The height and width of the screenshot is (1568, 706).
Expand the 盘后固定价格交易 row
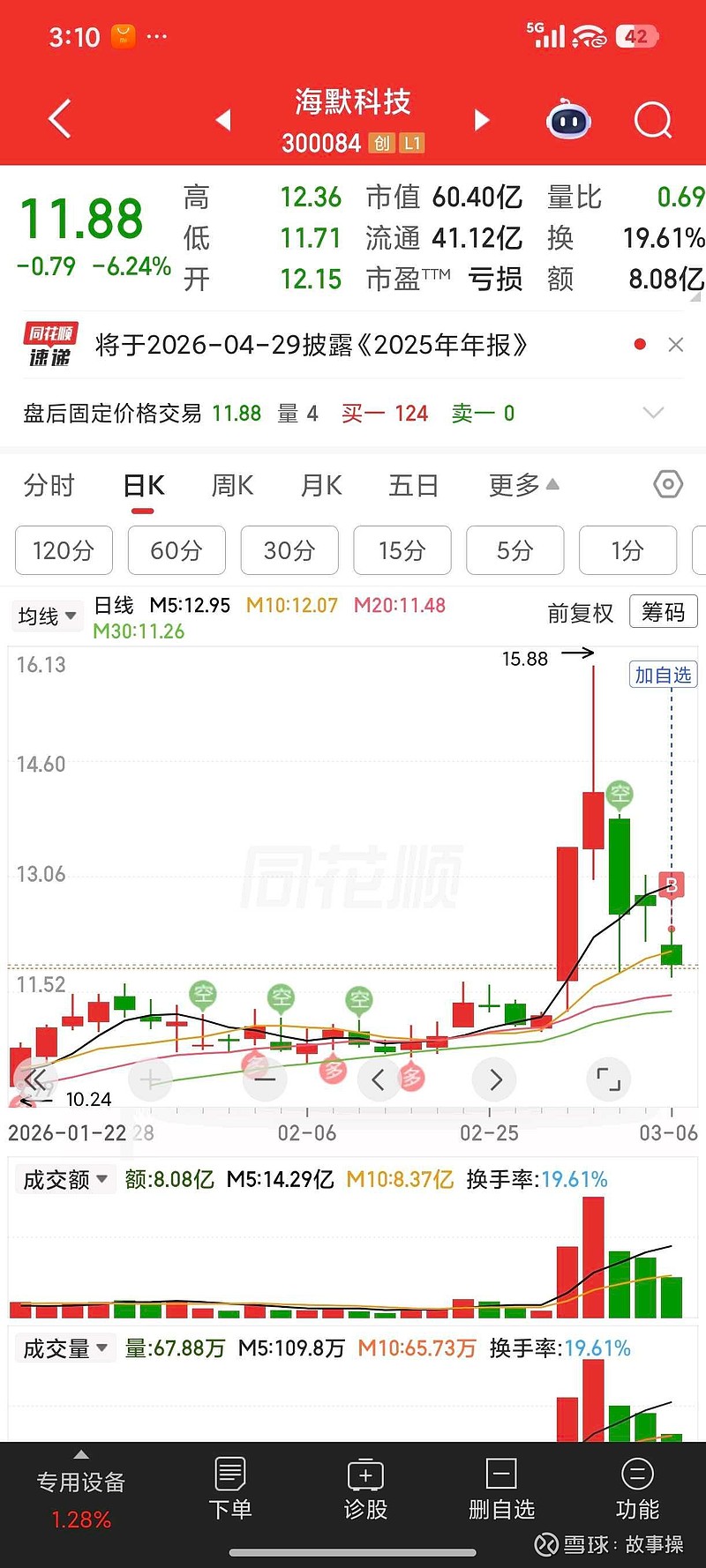654,413
